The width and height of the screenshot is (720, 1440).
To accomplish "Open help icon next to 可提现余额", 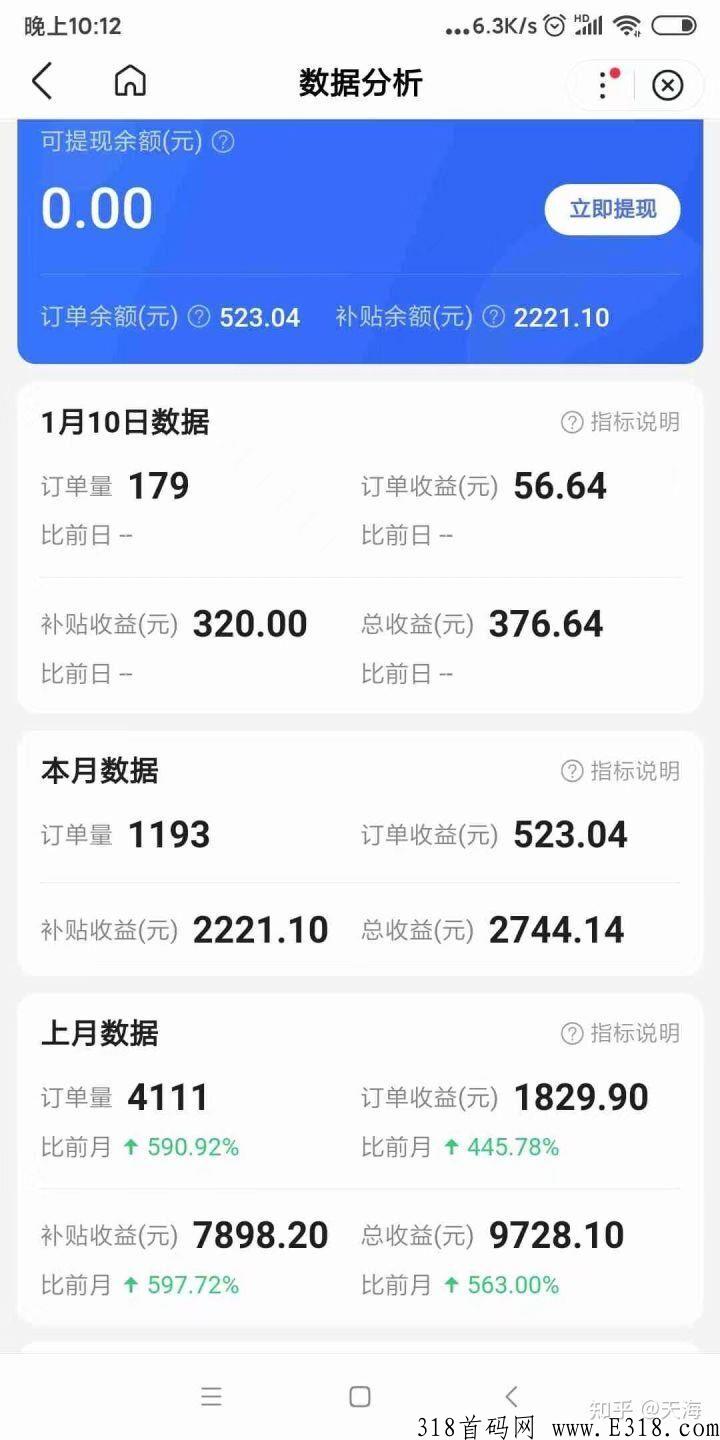I will coord(224,142).
